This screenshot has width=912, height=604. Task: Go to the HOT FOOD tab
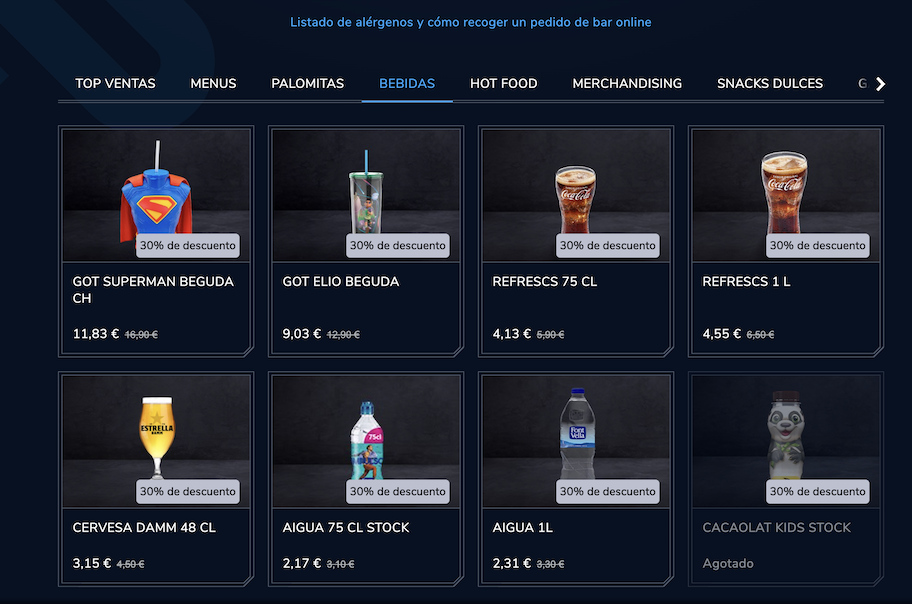coord(503,83)
